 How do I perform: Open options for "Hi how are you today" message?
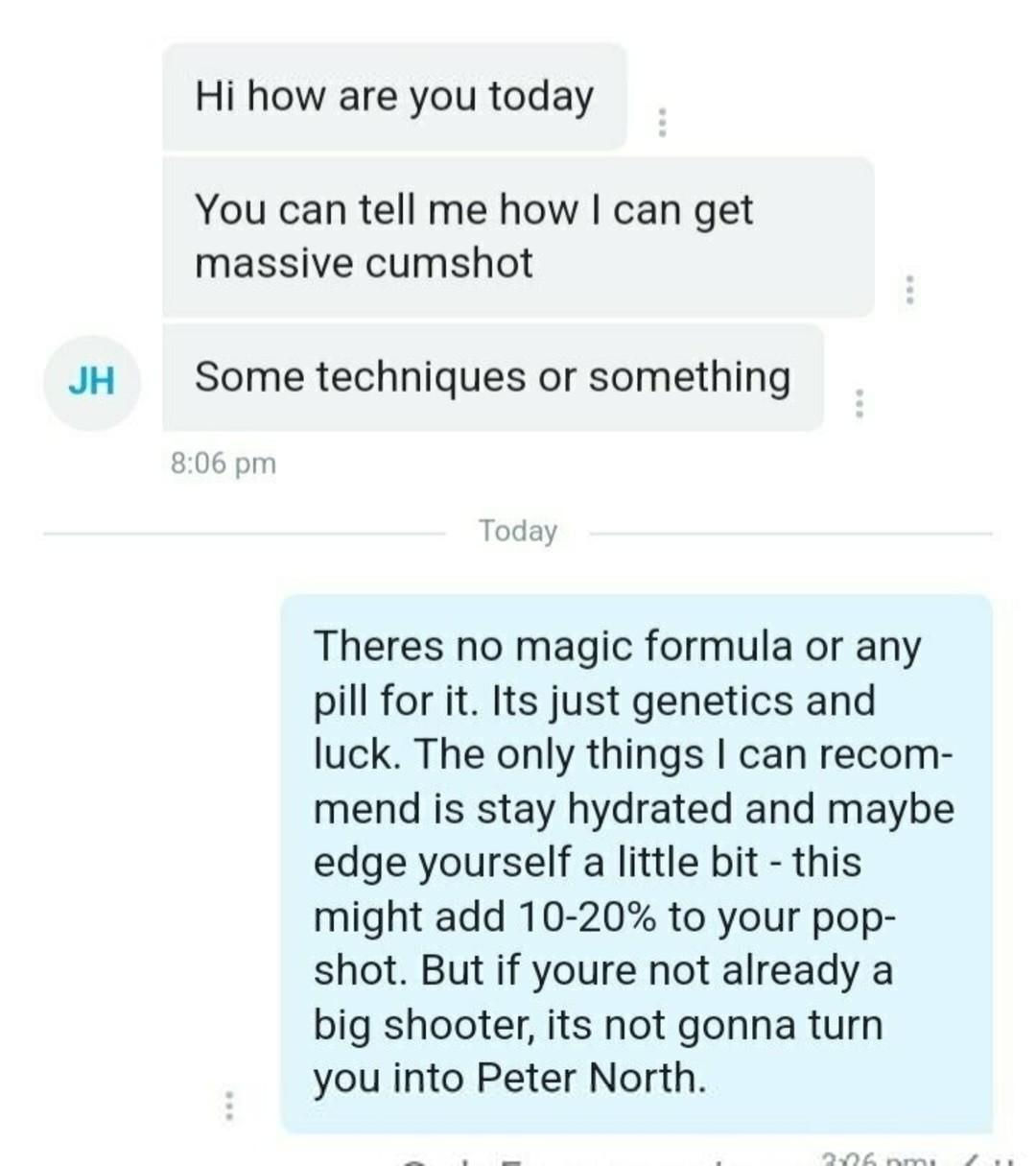pos(661,122)
